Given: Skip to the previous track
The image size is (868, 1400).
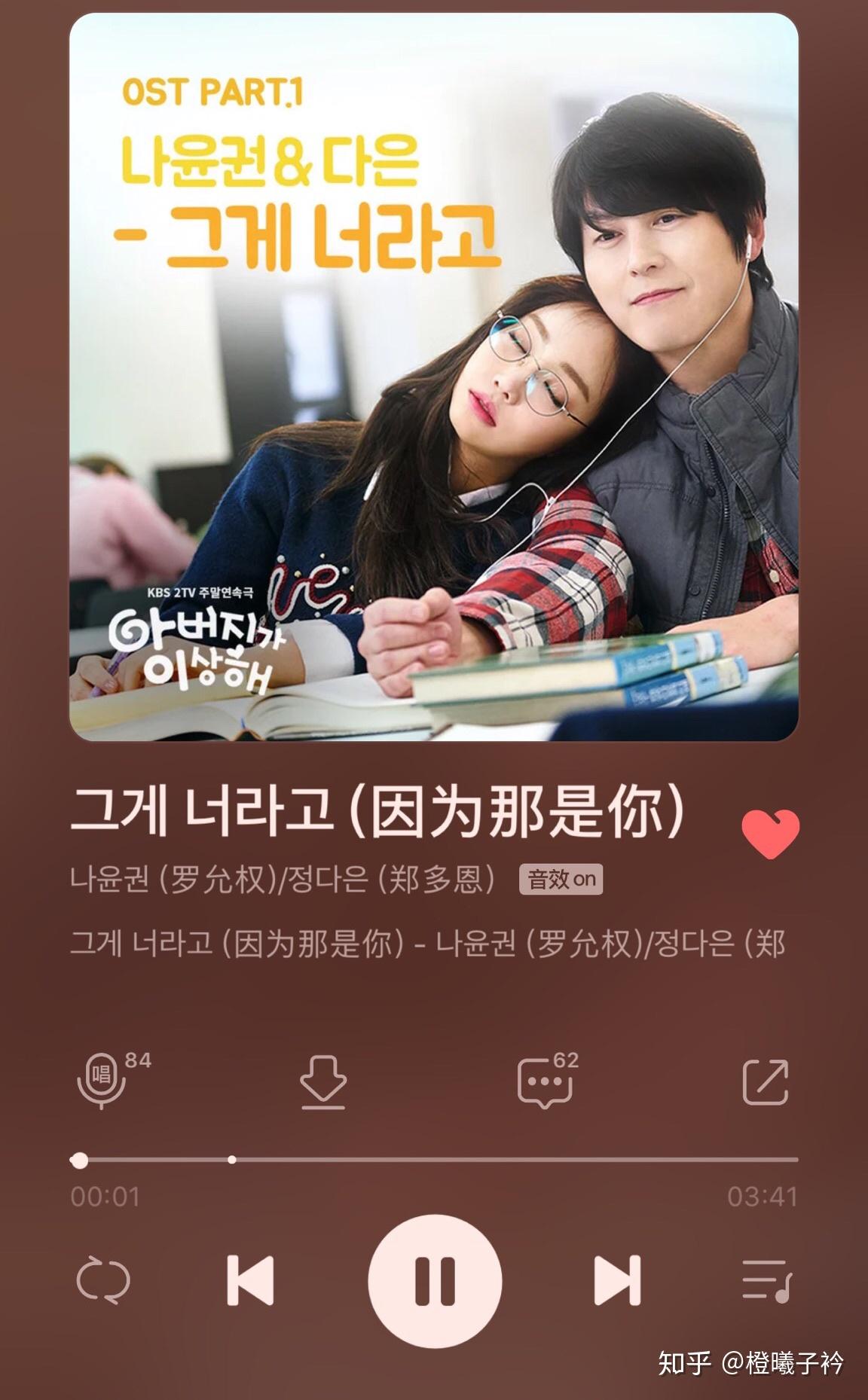Looking at the screenshot, I should point(250,1280).
